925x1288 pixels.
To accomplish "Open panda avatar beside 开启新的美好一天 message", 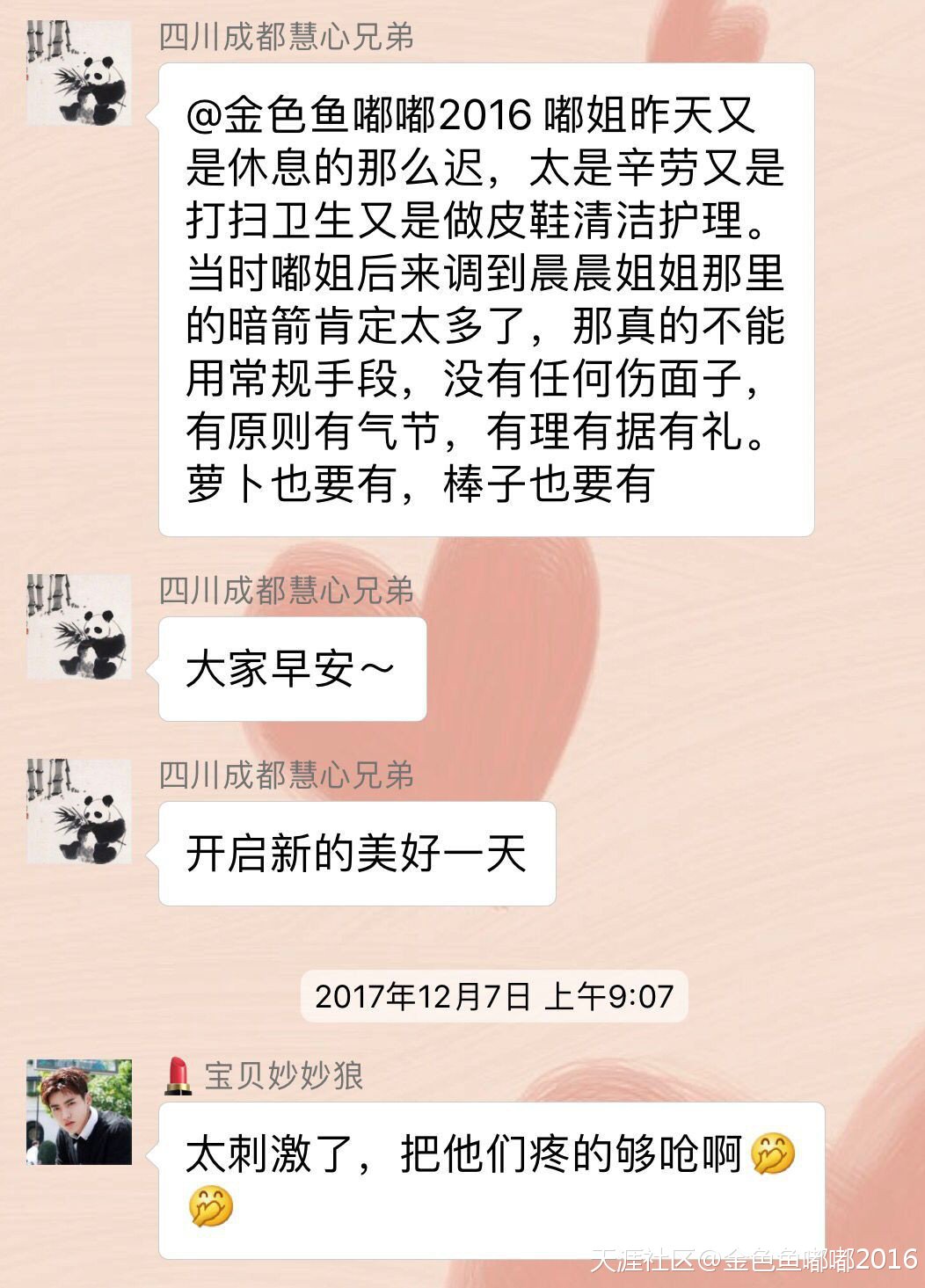I will click(x=79, y=811).
